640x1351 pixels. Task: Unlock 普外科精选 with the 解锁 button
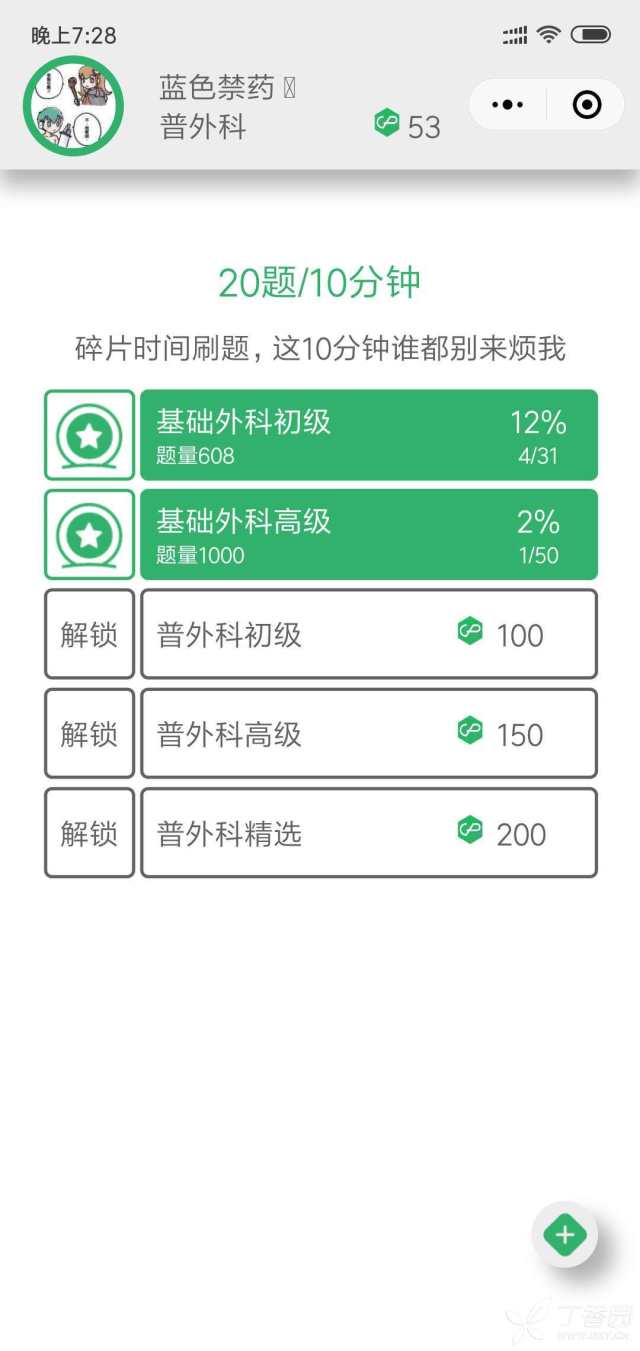coord(89,833)
